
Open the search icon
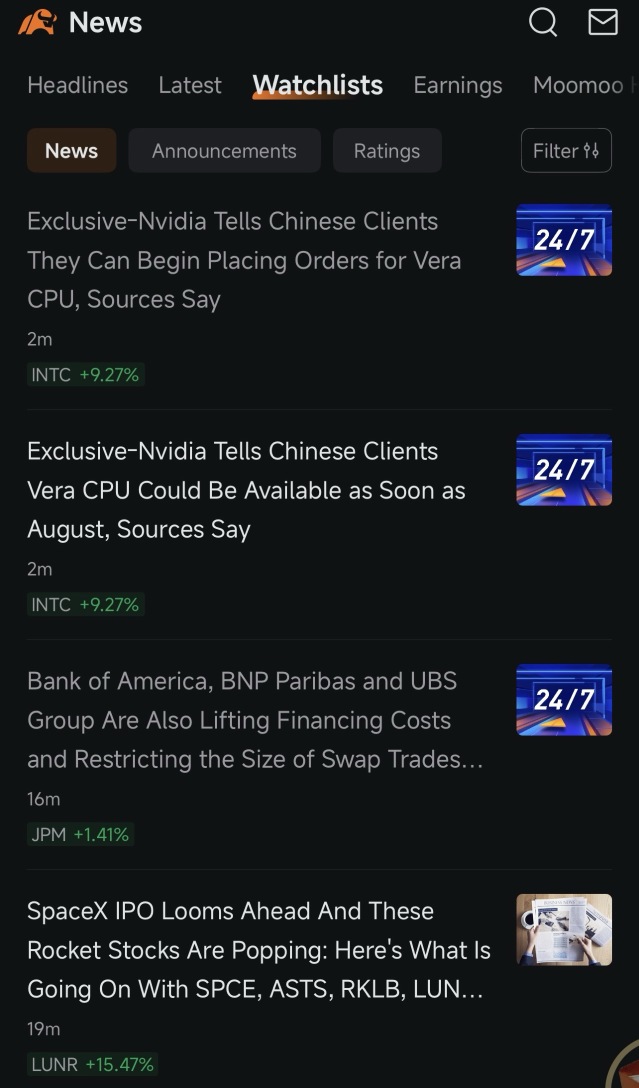543,22
